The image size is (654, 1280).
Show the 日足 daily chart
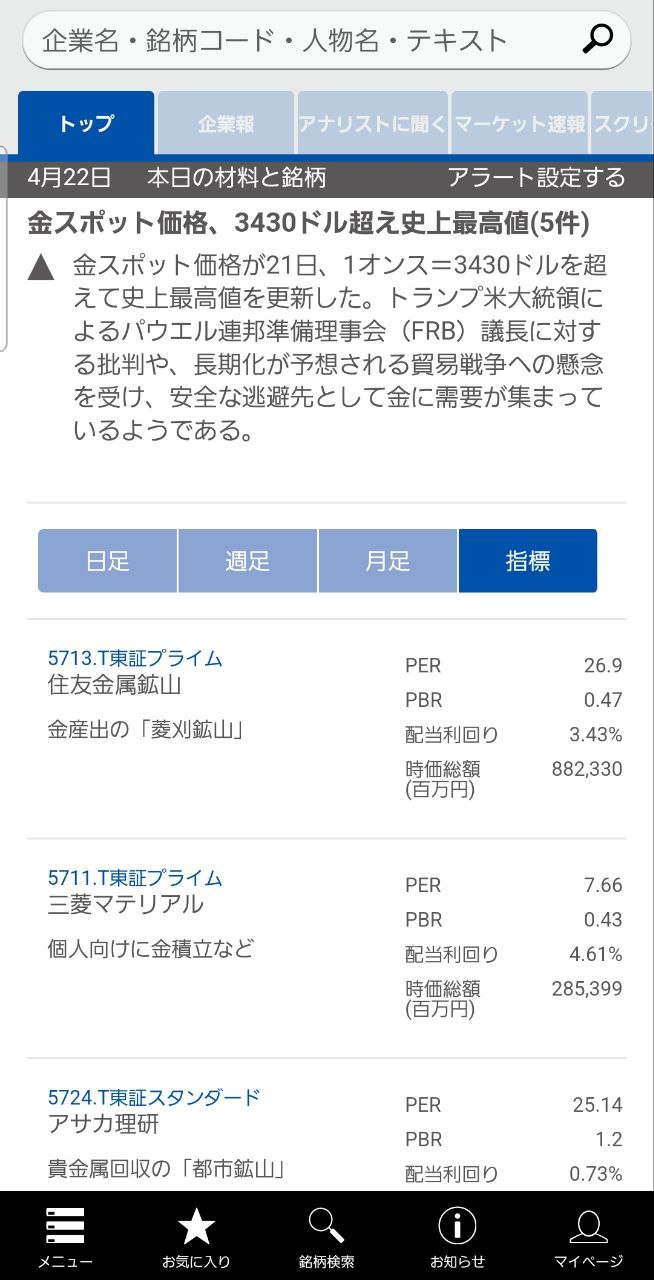click(108, 561)
